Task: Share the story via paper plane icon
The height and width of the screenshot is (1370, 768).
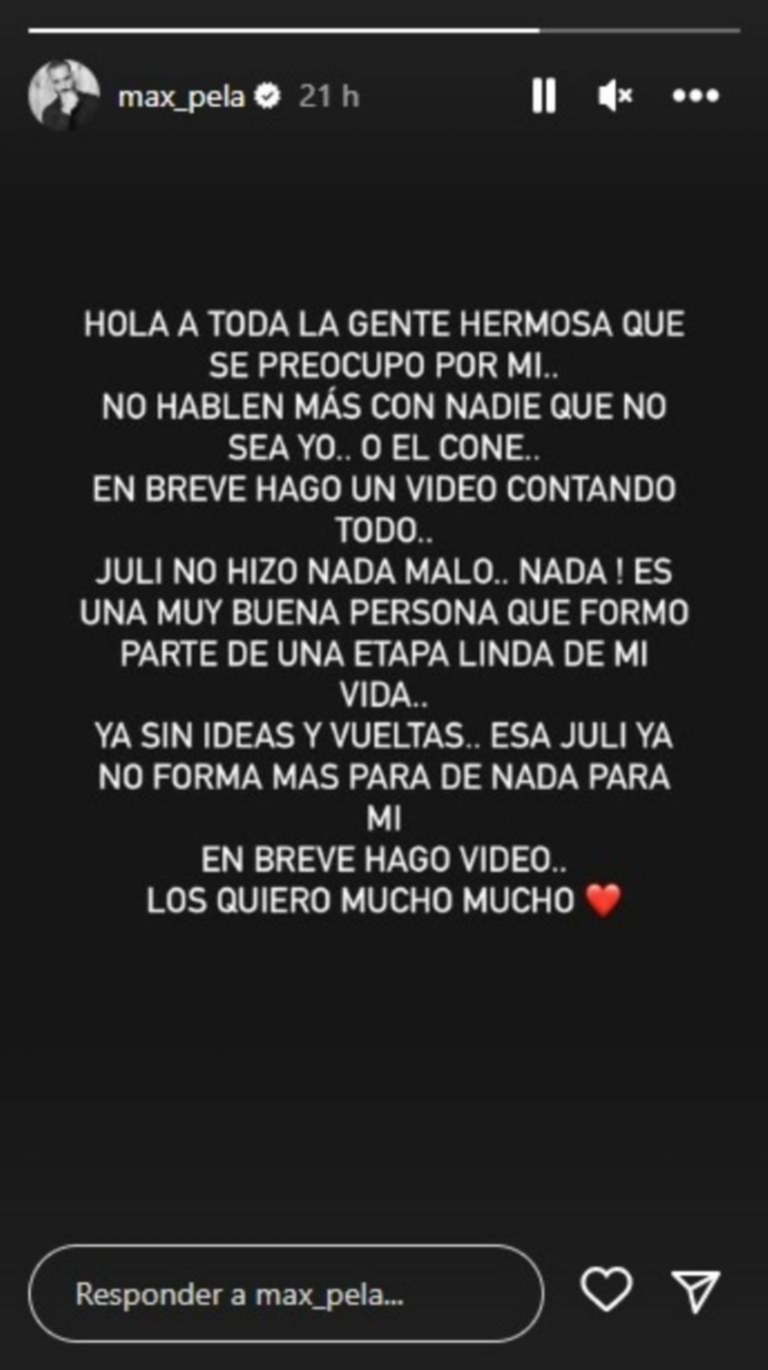Action: pyautogui.click(x=695, y=1290)
